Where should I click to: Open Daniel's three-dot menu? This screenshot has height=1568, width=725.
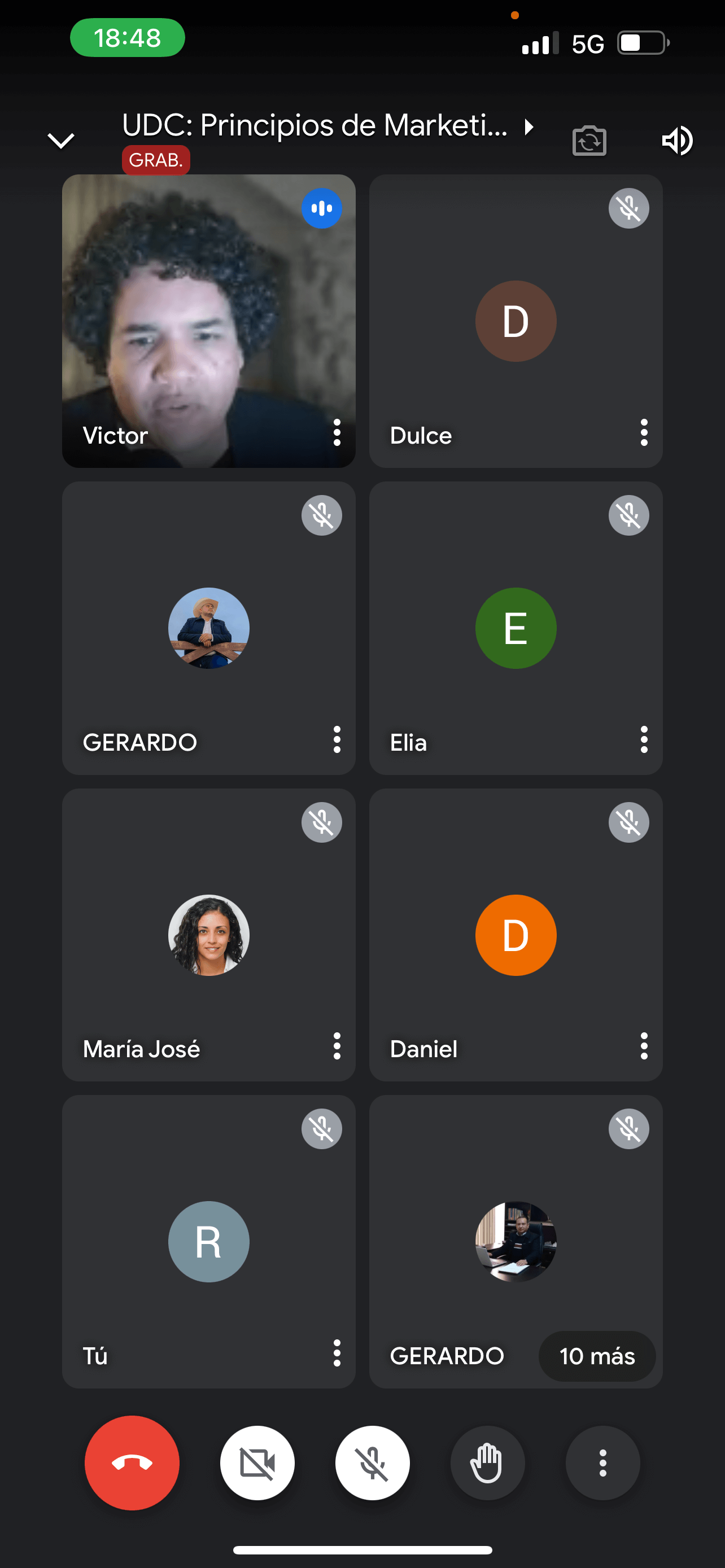click(644, 1046)
